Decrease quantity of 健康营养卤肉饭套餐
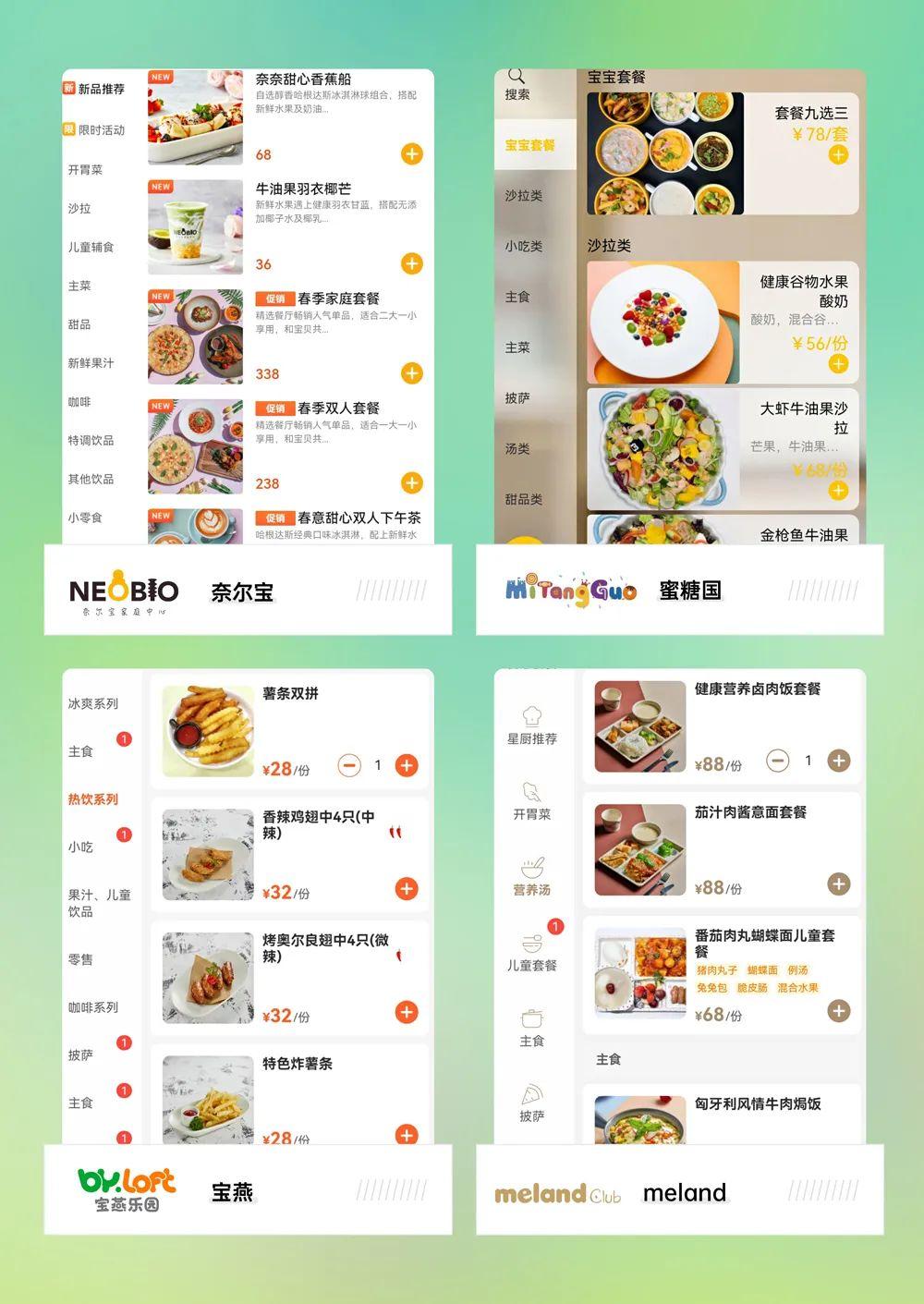This screenshot has width=924, height=1304. [779, 761]
